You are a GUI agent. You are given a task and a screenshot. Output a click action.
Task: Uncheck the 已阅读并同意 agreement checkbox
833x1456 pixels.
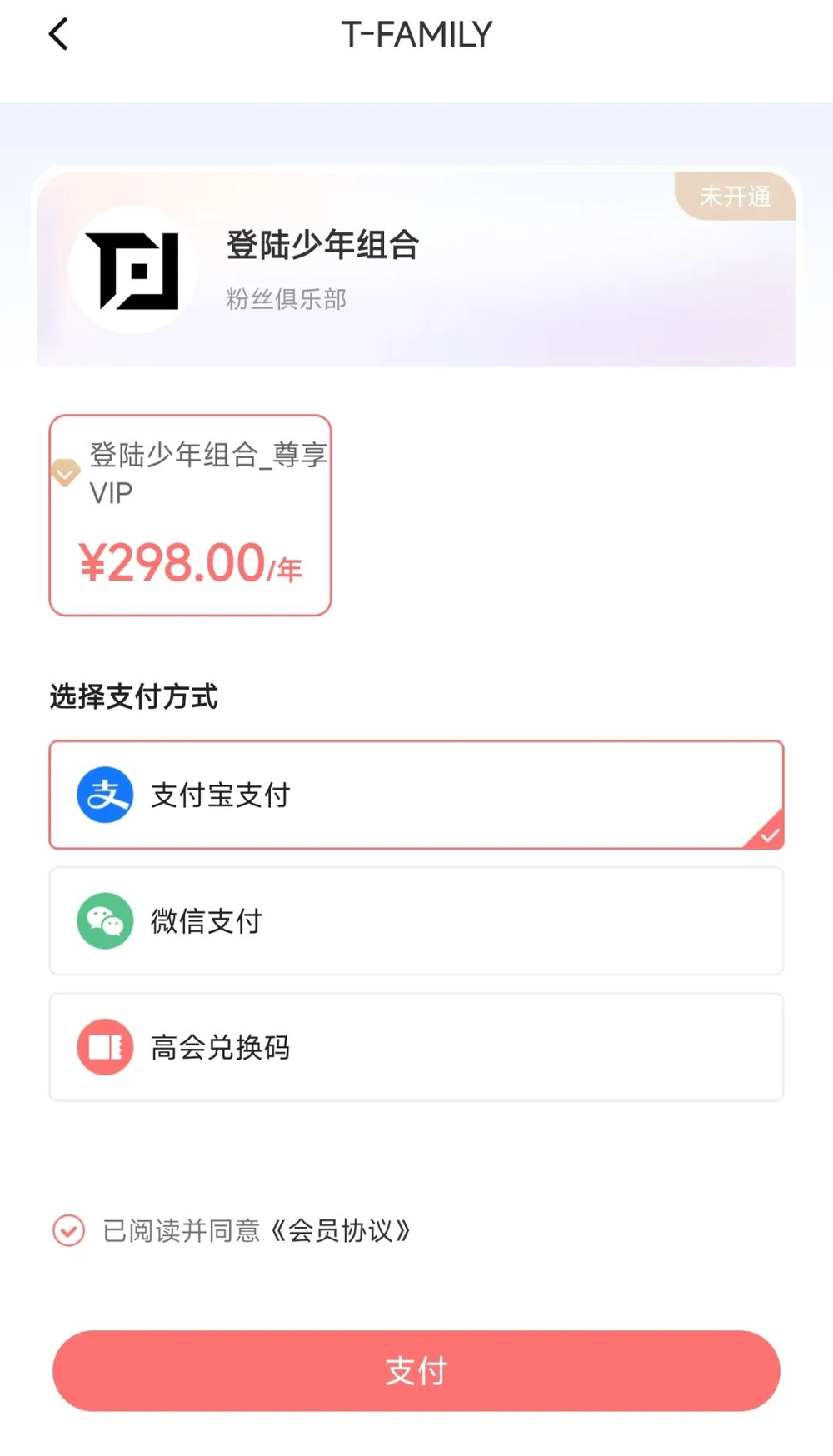68,1230
